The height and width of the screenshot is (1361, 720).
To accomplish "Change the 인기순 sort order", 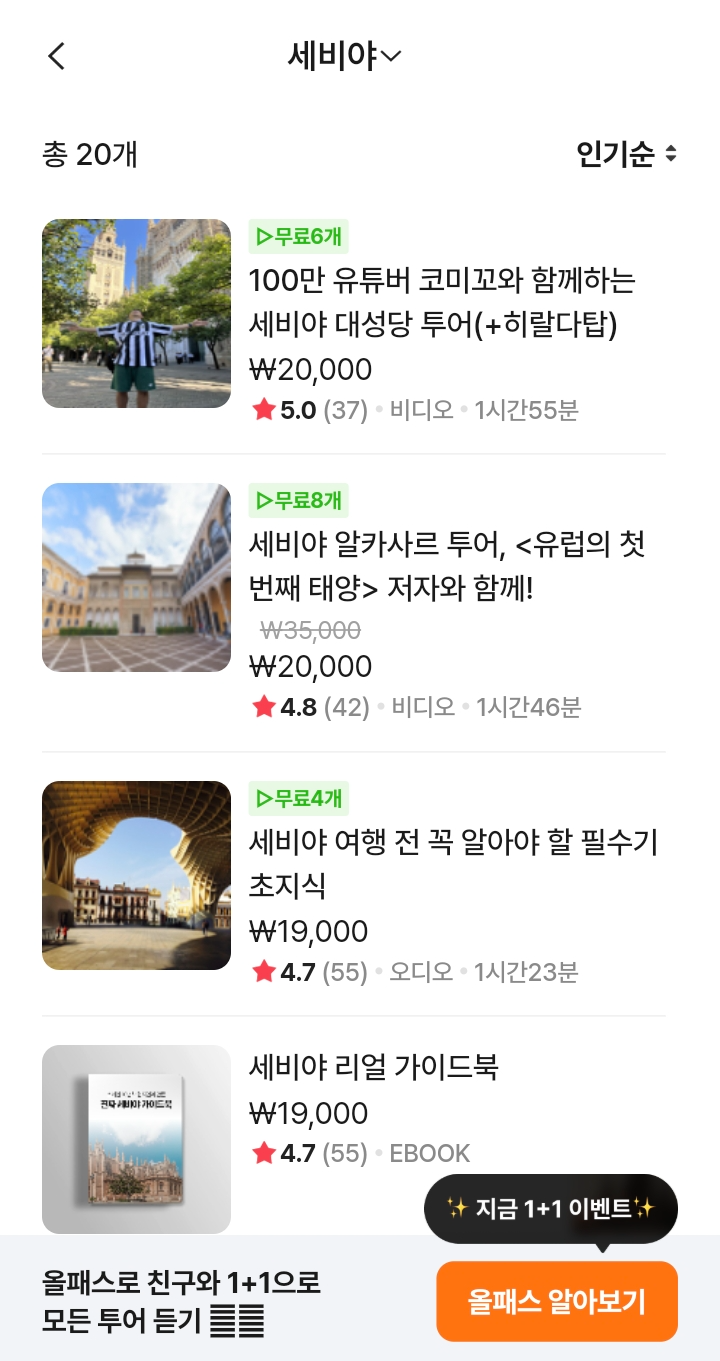I will click(x=627, y=155).
